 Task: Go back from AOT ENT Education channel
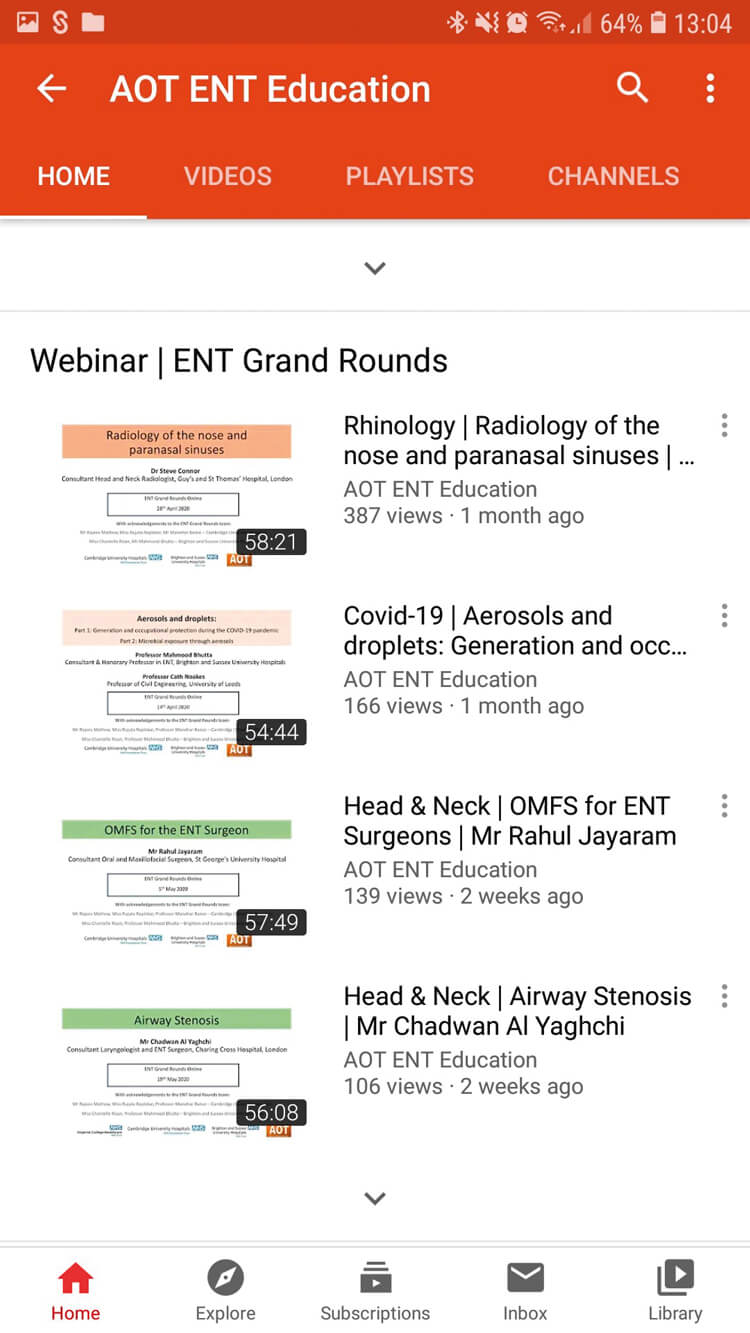(x=51, y=89)
